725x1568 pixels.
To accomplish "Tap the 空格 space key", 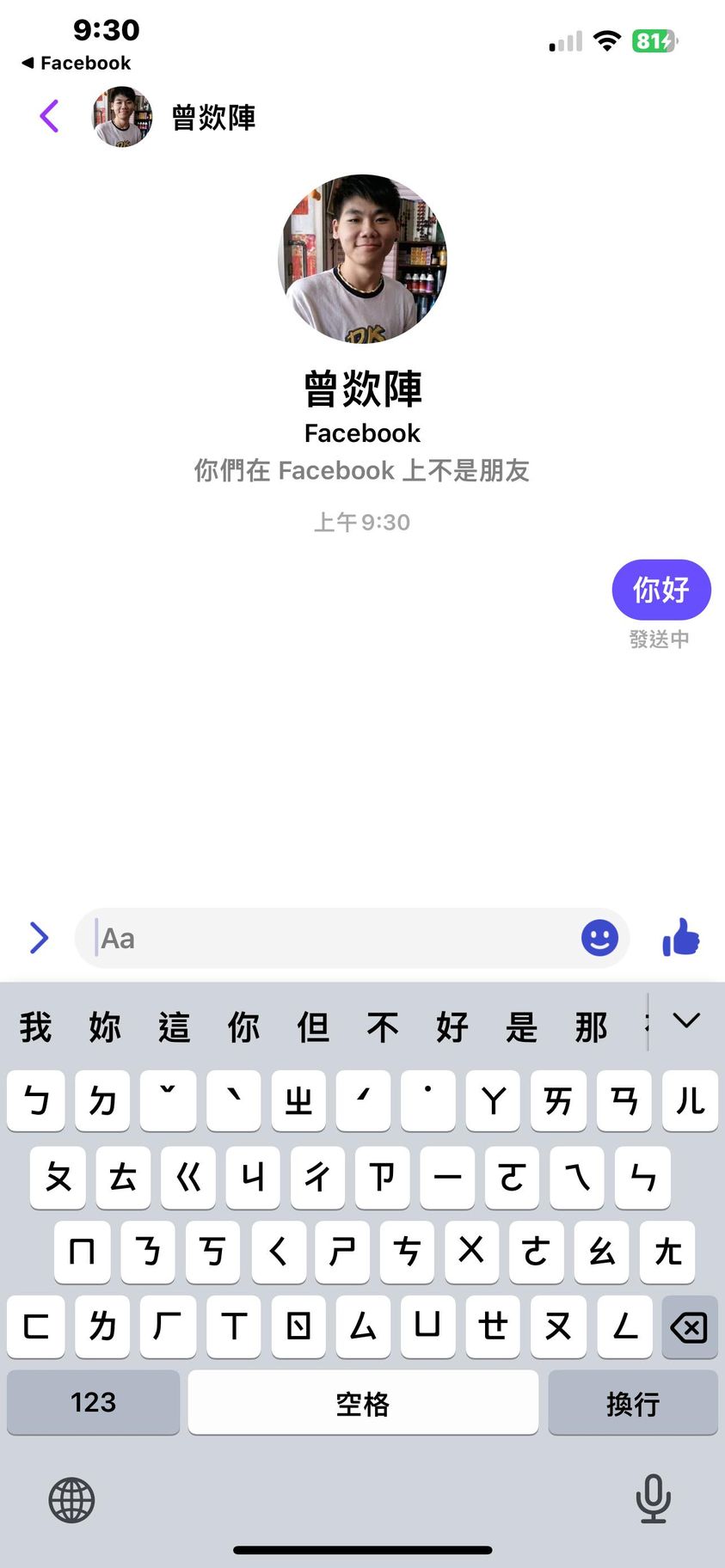I will [x=363, y=1402].
